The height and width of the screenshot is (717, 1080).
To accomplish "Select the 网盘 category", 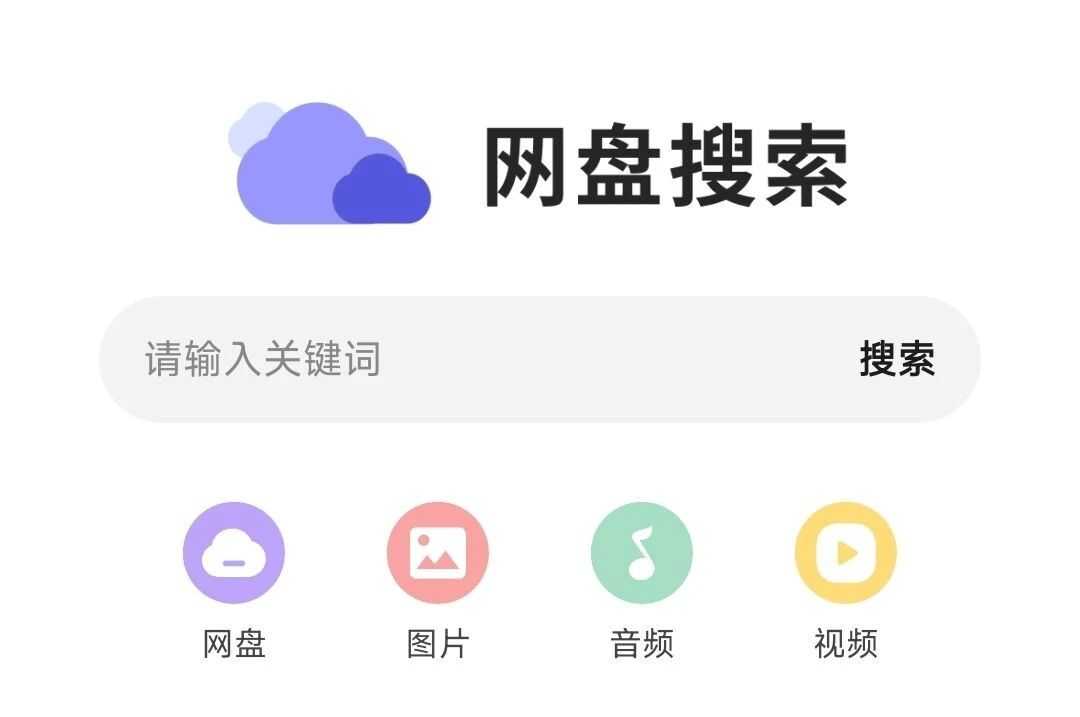I will (234, 553).
